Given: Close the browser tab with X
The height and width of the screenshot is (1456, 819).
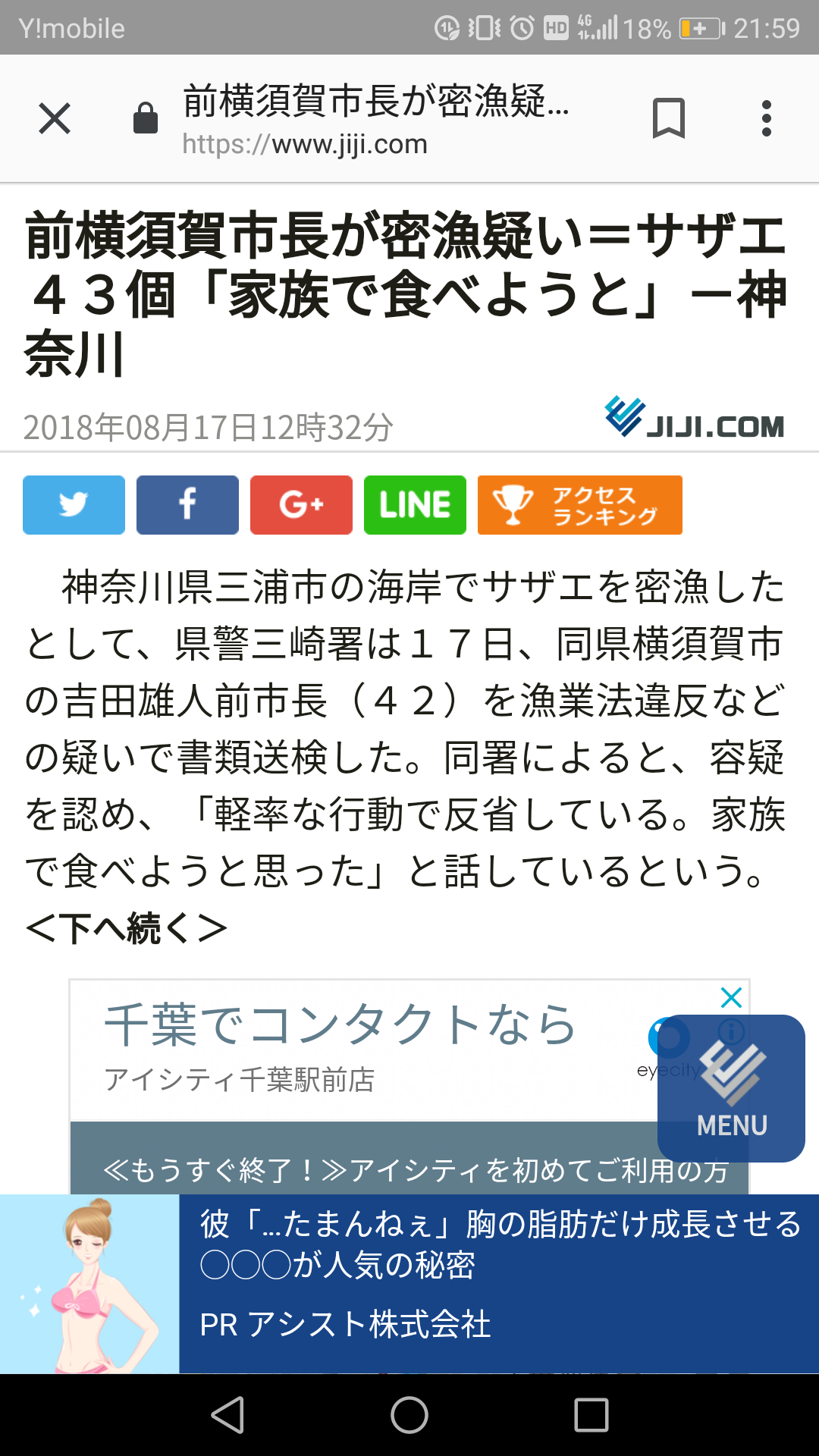Looking at the screenshot, I should [x=55, y=119].
